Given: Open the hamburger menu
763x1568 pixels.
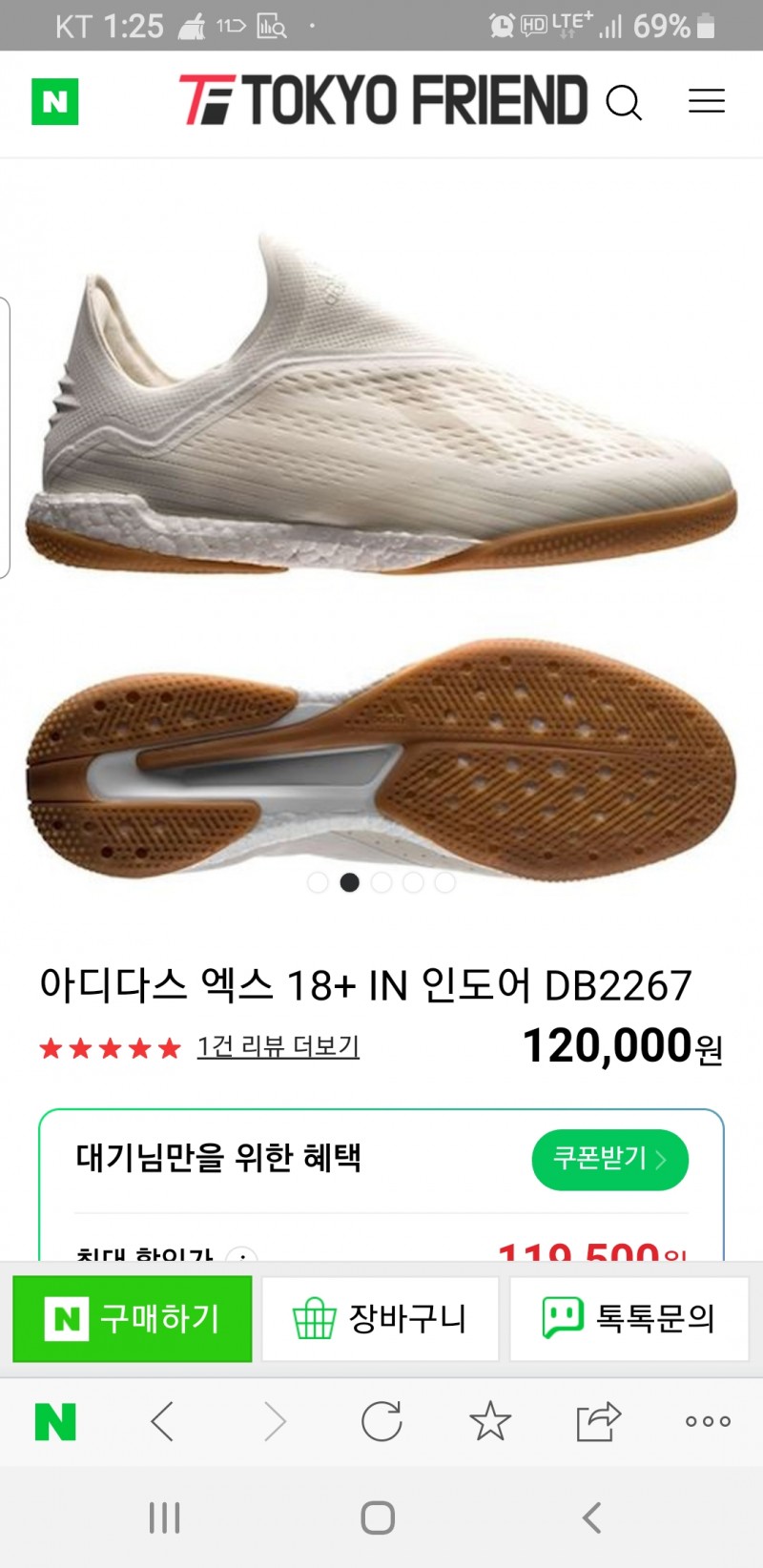Looking at the screenshot, I should click(x=707, y=101).
